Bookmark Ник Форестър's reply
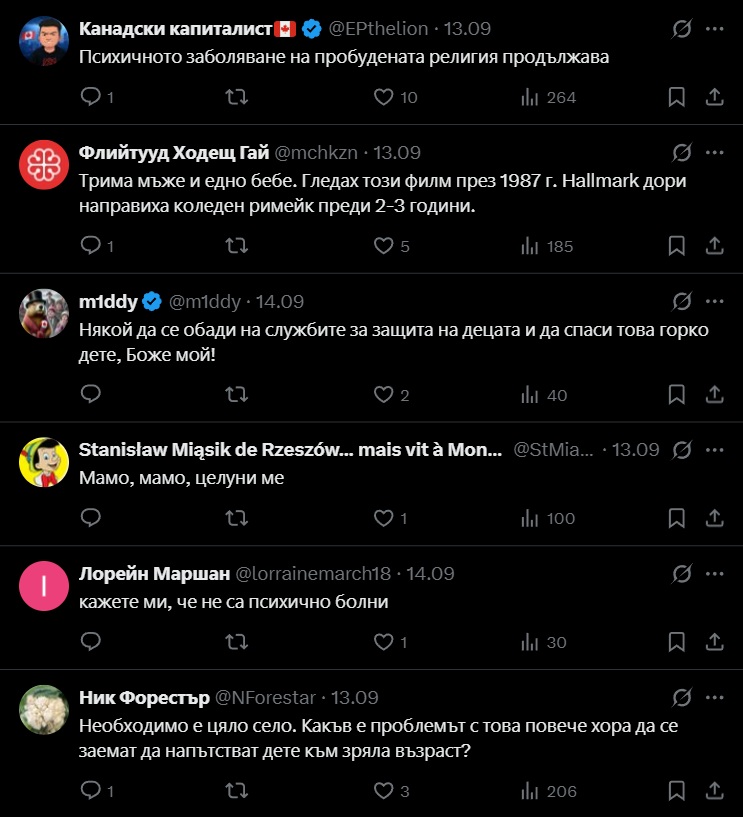 pyautogui.click(x=676, y=791)
